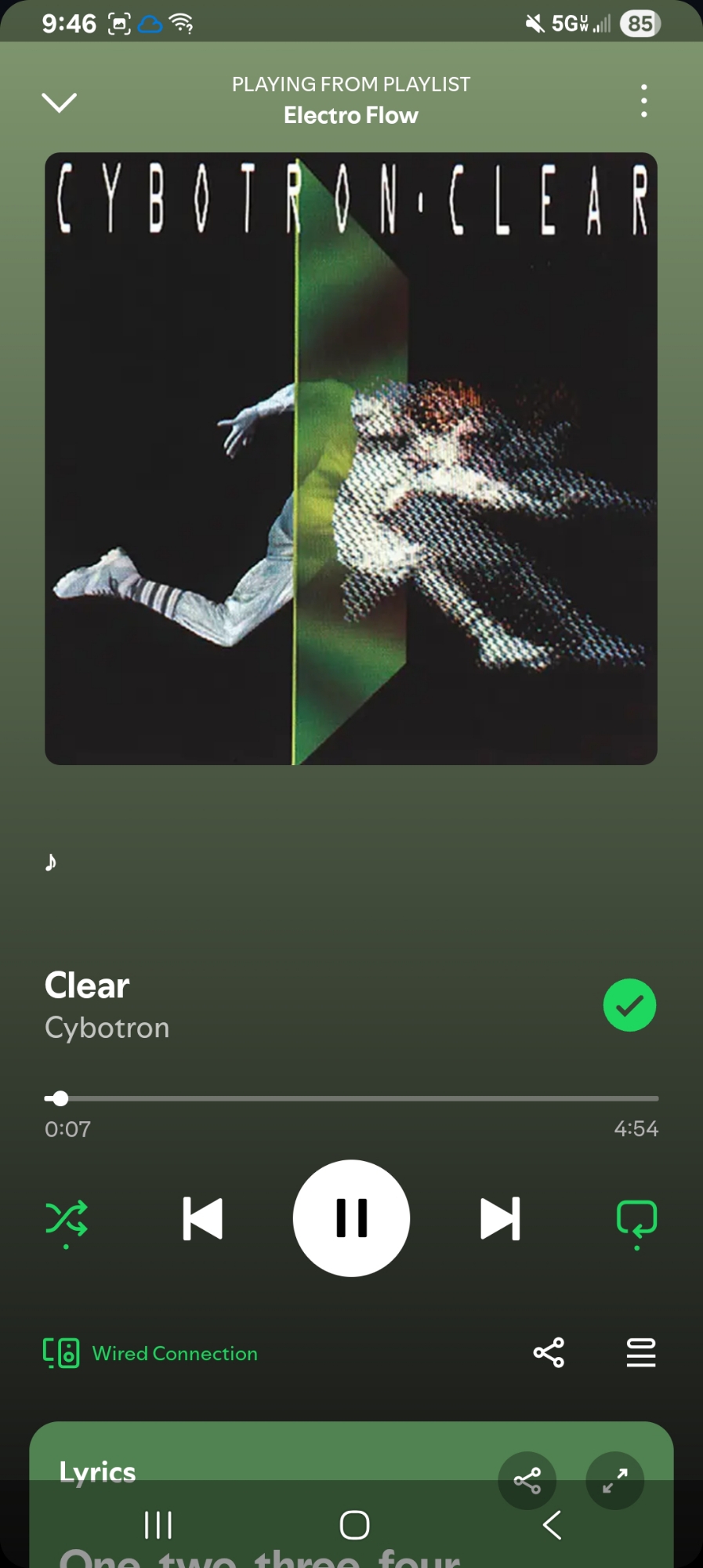Viewport: 703px width, 1568px height.
Task: Collapse the now playing screen with the down chevron
Action: [59, 102]
